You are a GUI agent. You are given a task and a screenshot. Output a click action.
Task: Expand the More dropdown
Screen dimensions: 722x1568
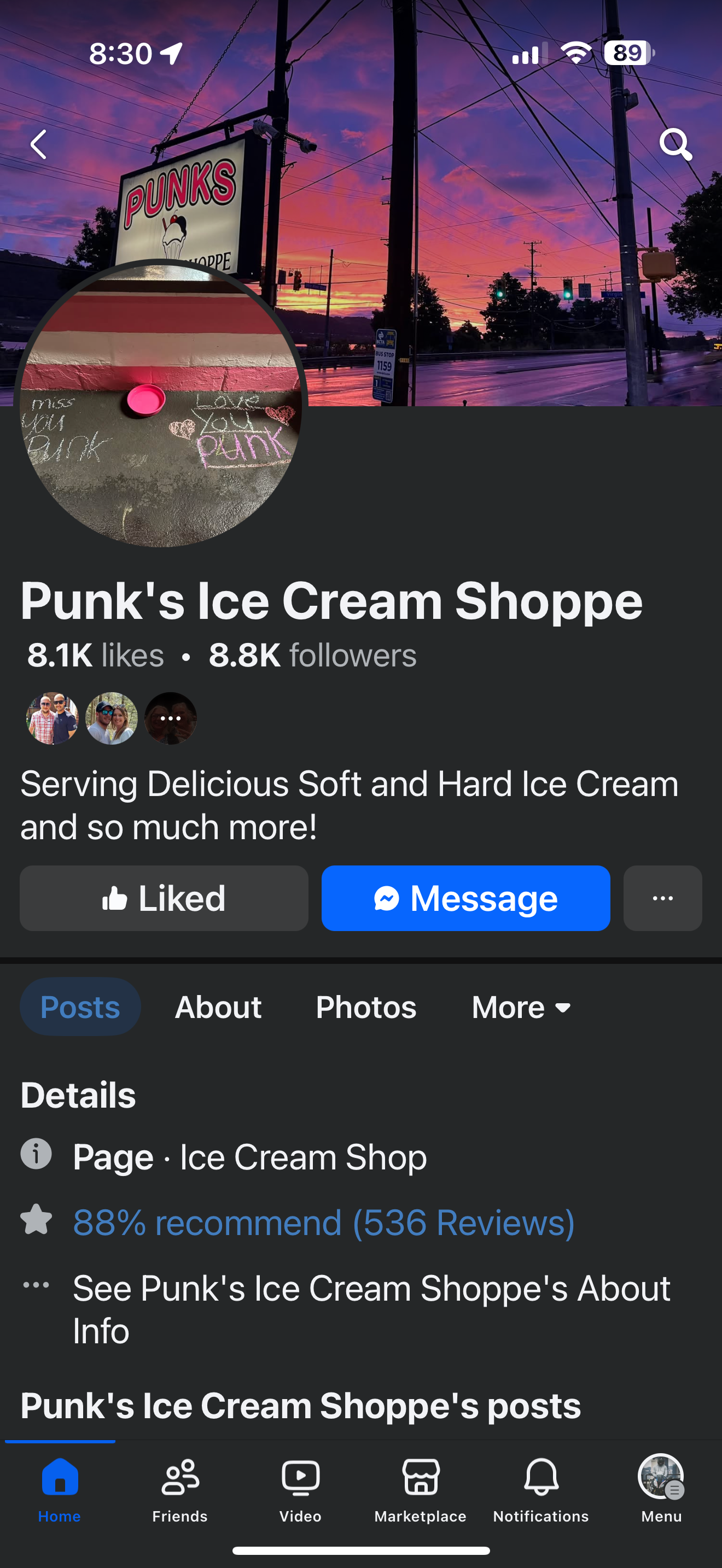tap(521, 1007)
